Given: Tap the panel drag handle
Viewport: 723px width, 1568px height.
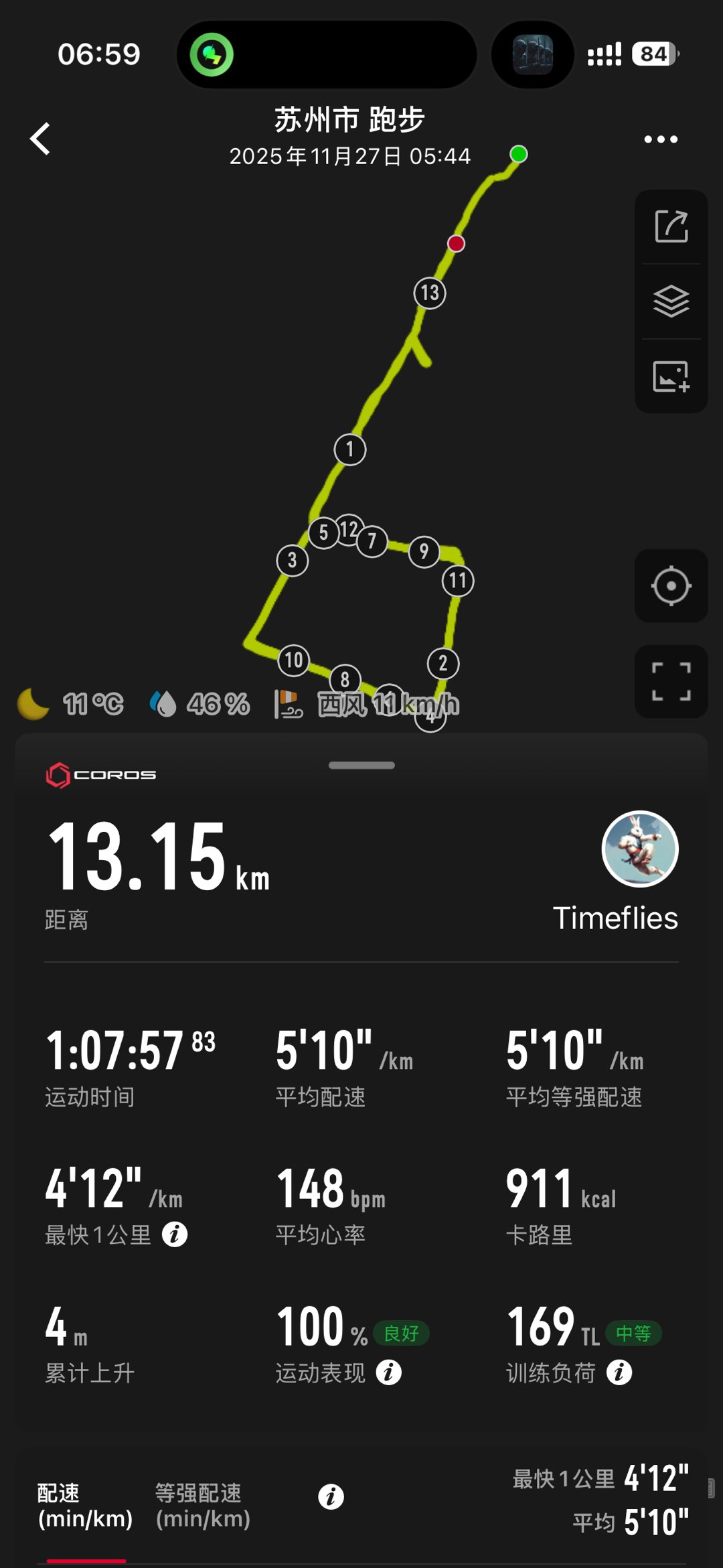Looking at the screenshot, I should click(x=361, y=765).
